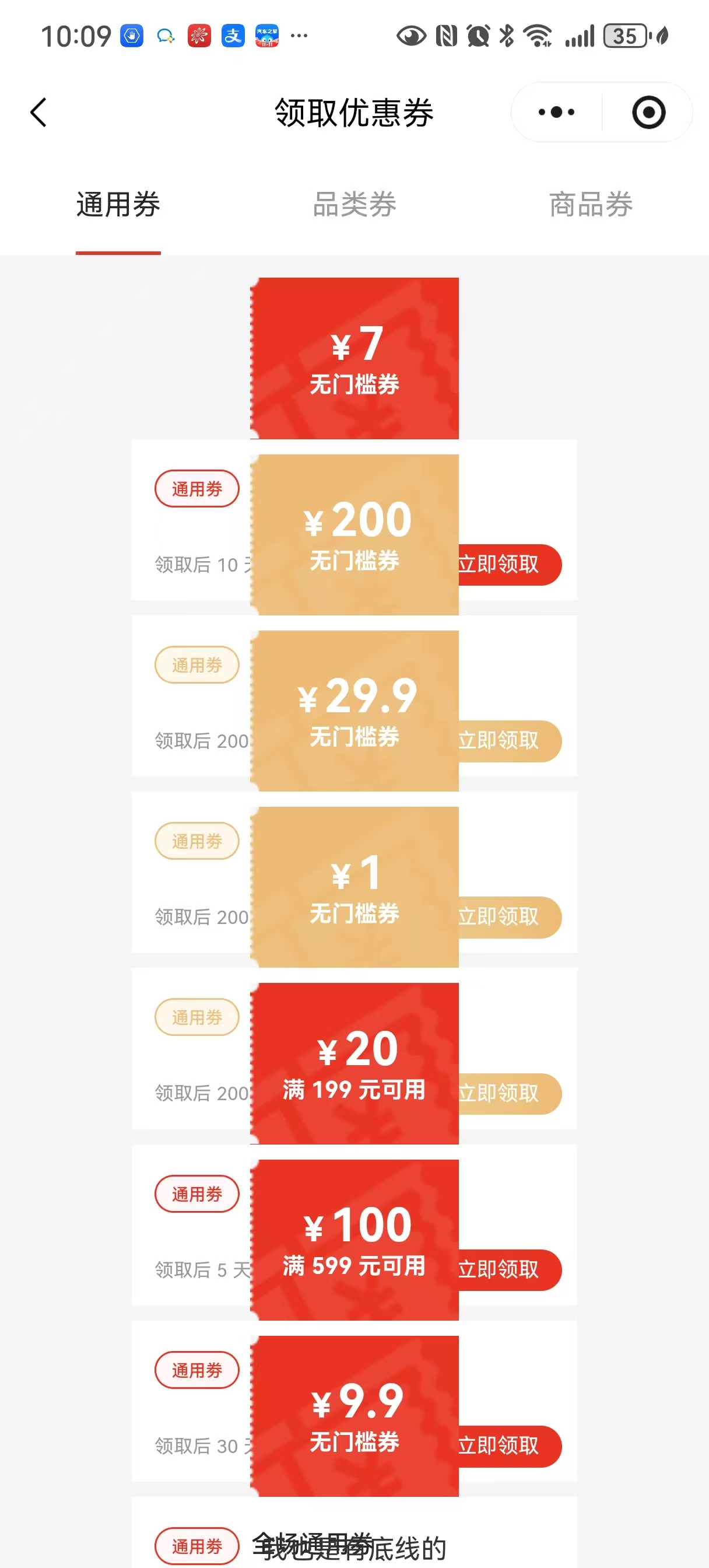709x1568 pixels.
Task: Switch to the 品类券 tab
Action: point(354,205)
